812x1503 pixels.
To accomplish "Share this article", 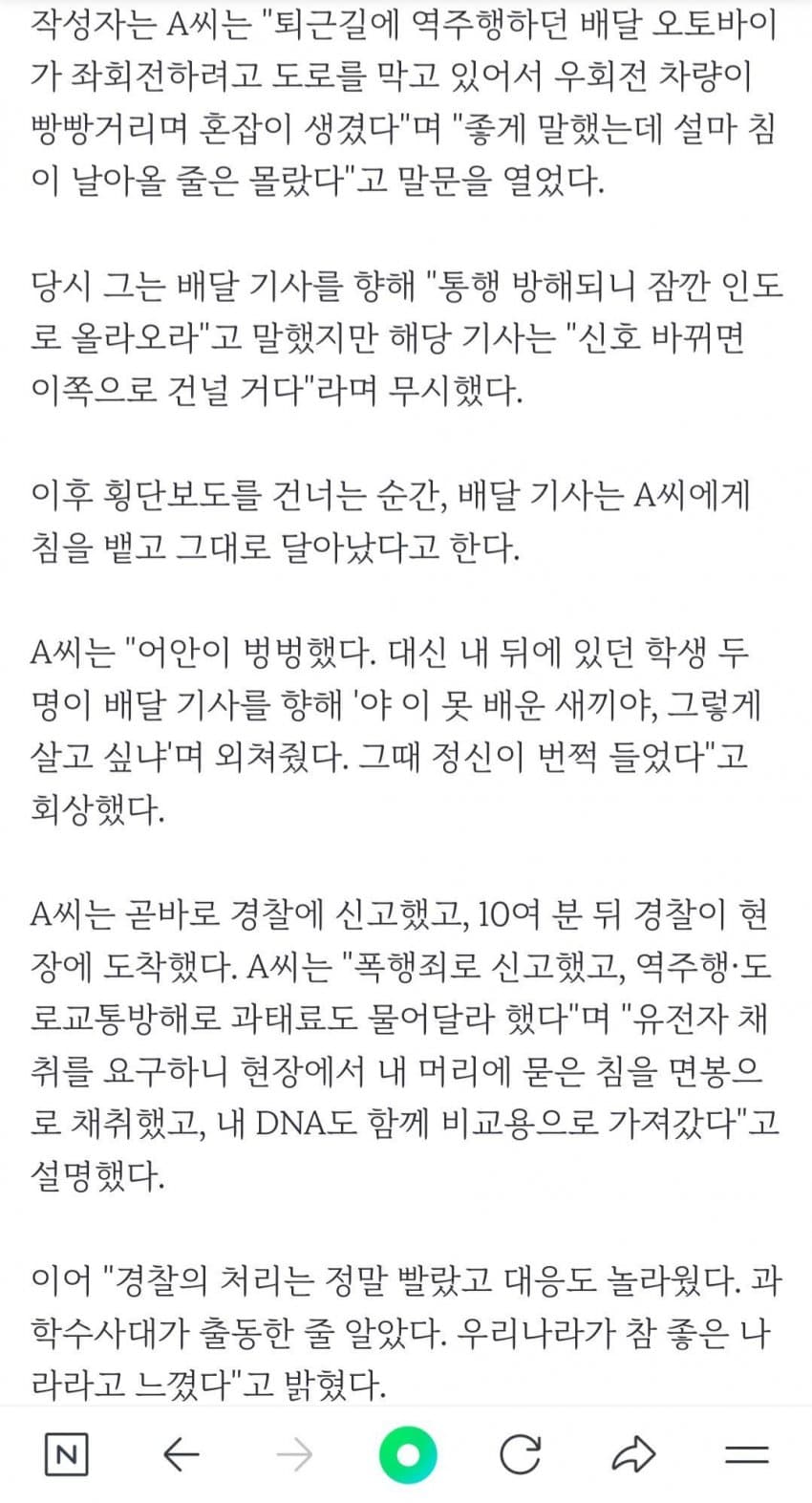I will tap(633, 1455).
